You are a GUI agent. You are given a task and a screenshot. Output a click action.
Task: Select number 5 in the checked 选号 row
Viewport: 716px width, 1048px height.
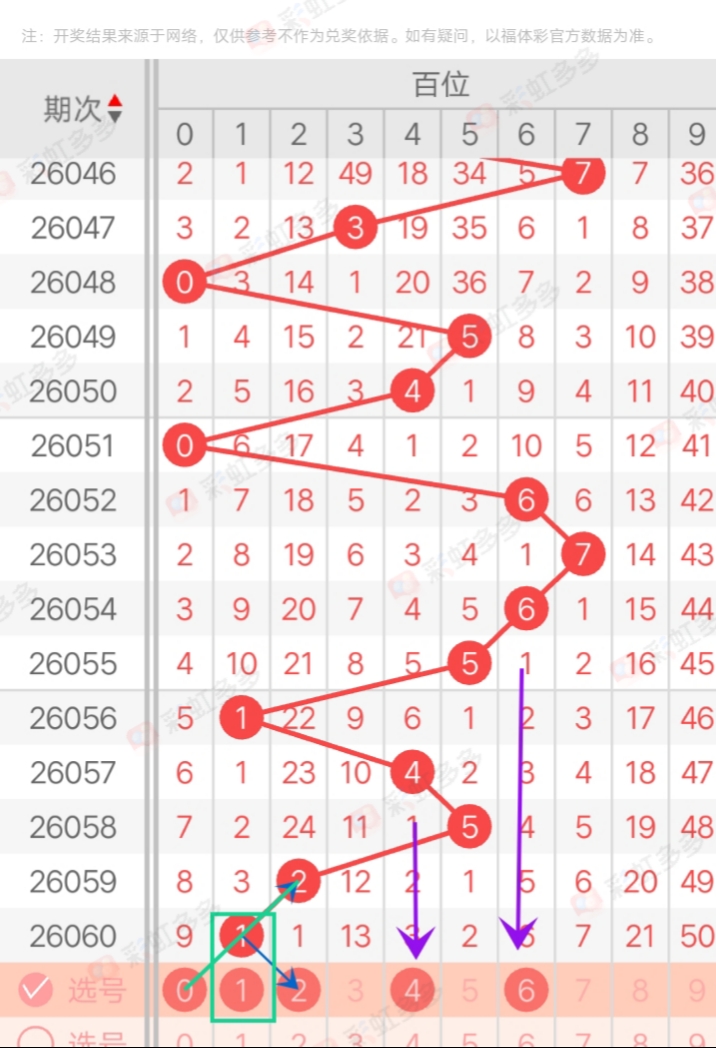point(469,991)
